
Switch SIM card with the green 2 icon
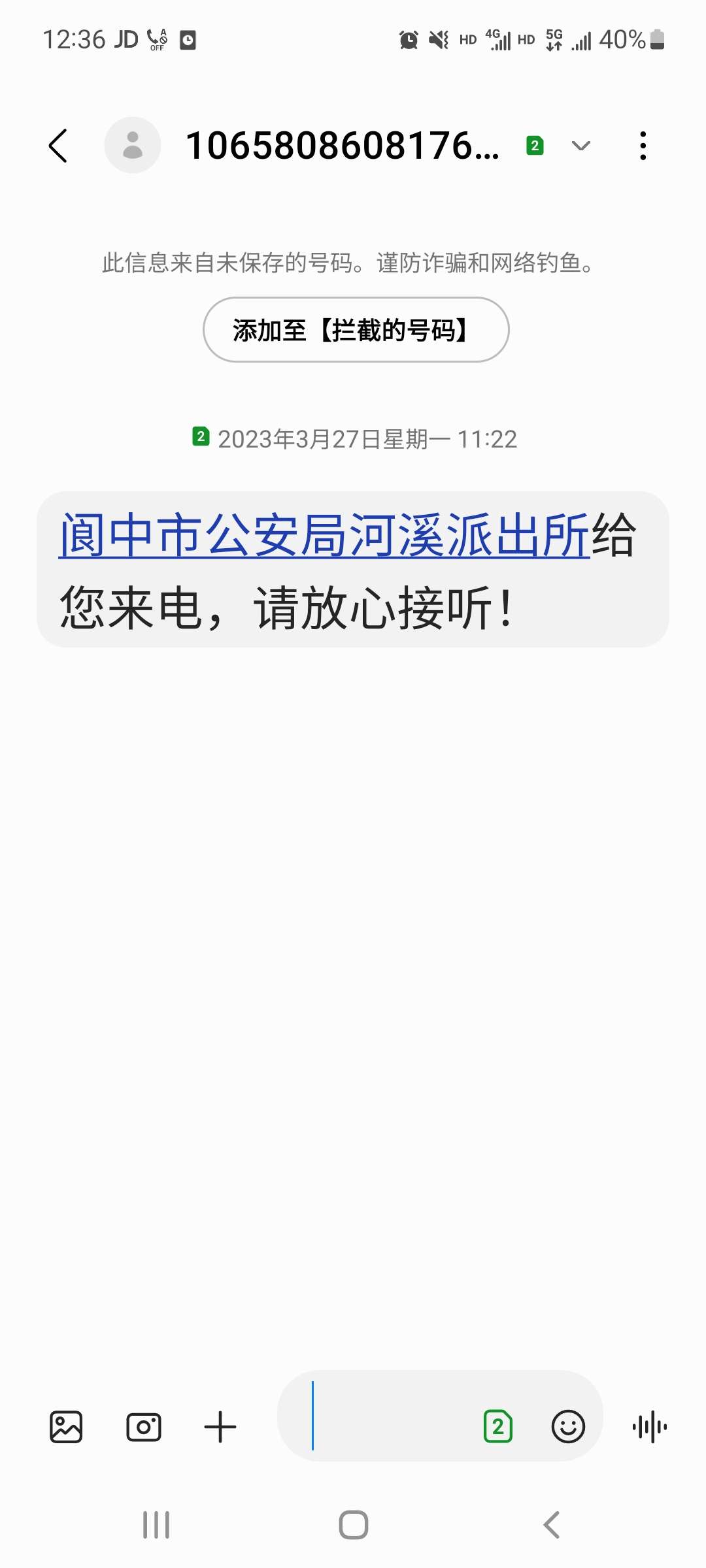[x=497, y=1427]
